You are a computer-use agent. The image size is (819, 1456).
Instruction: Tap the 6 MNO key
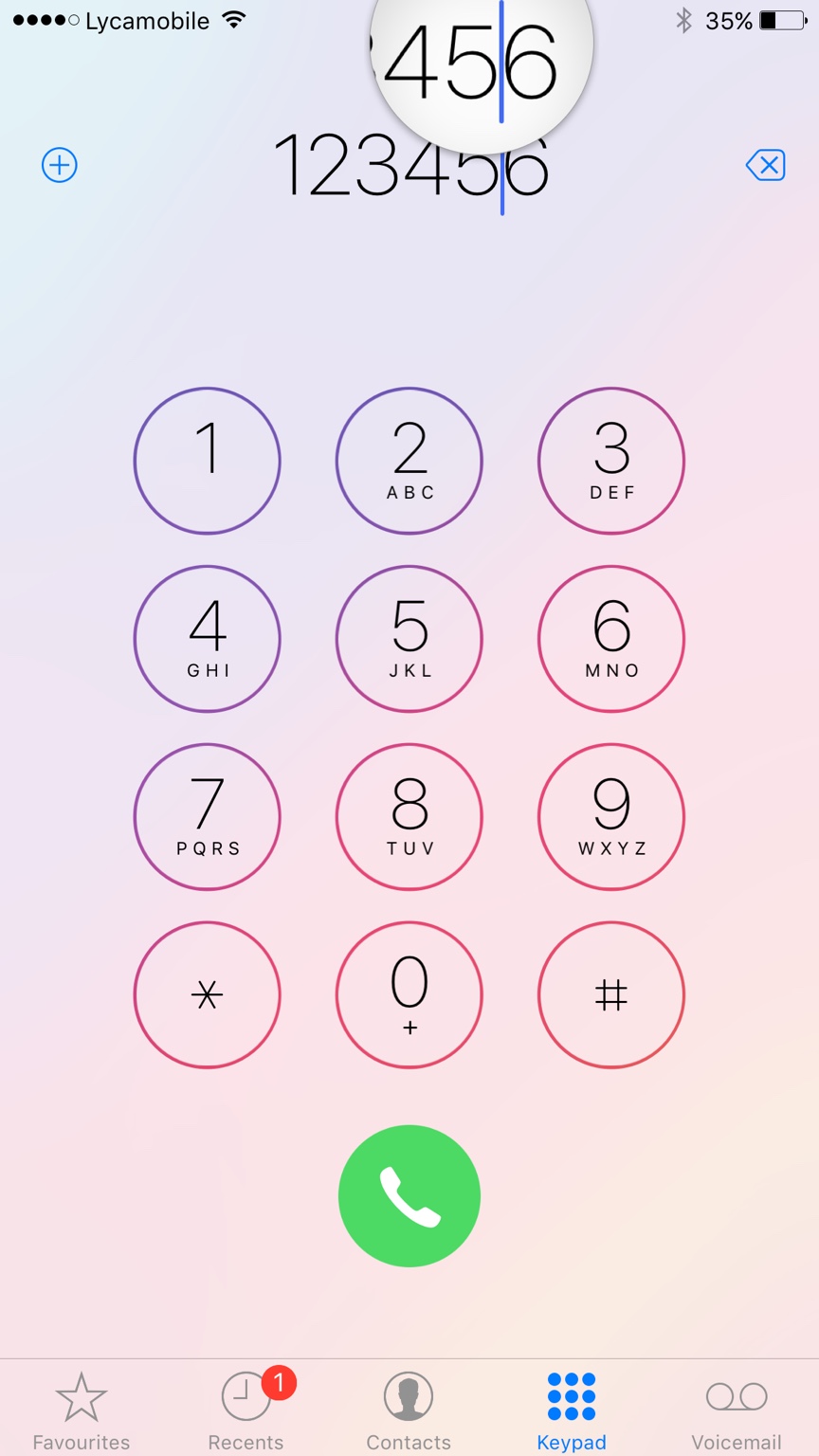click(611, 639)
